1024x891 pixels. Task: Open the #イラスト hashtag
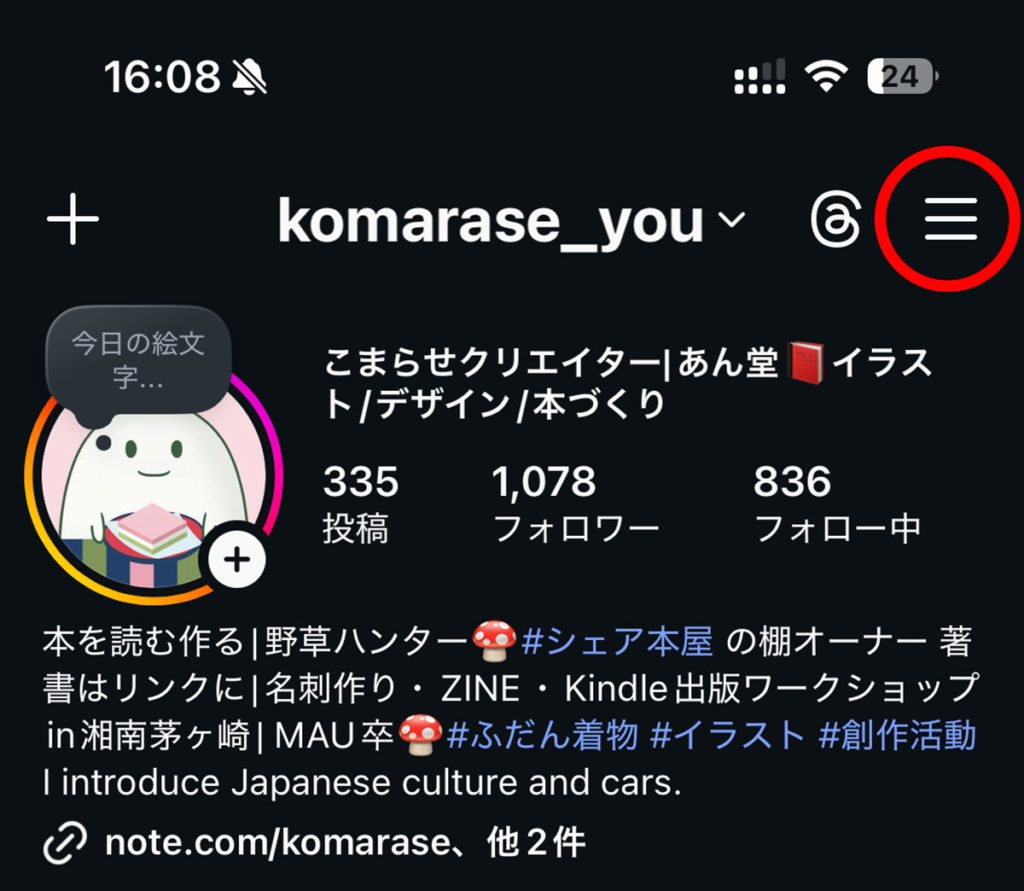point(728,735)
